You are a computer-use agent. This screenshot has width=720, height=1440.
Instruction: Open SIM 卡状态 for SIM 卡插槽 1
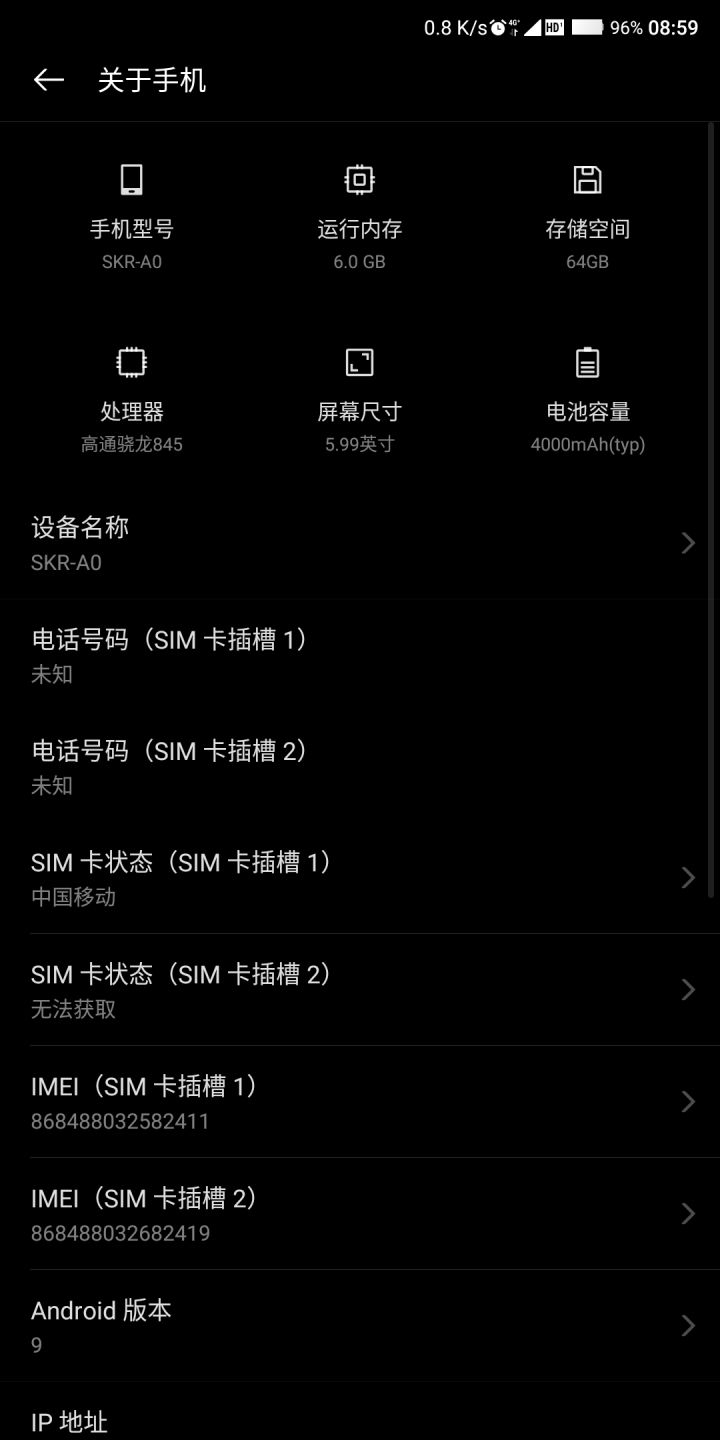[x=360, y=878]
